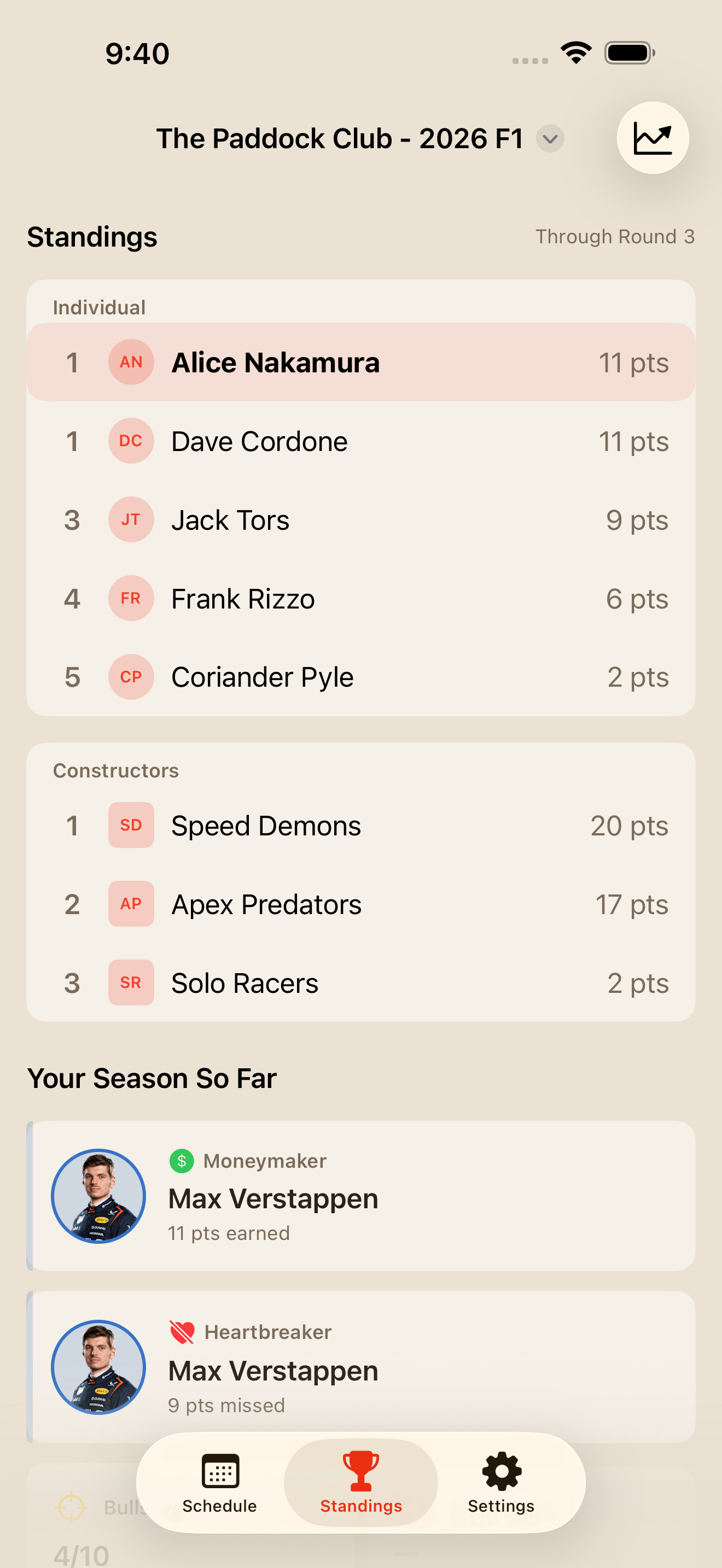722x1568 pixels.
Task: Select Alice Nakamura's highlighted standings row
Action: pyautogui.click(x=361, y=361)
